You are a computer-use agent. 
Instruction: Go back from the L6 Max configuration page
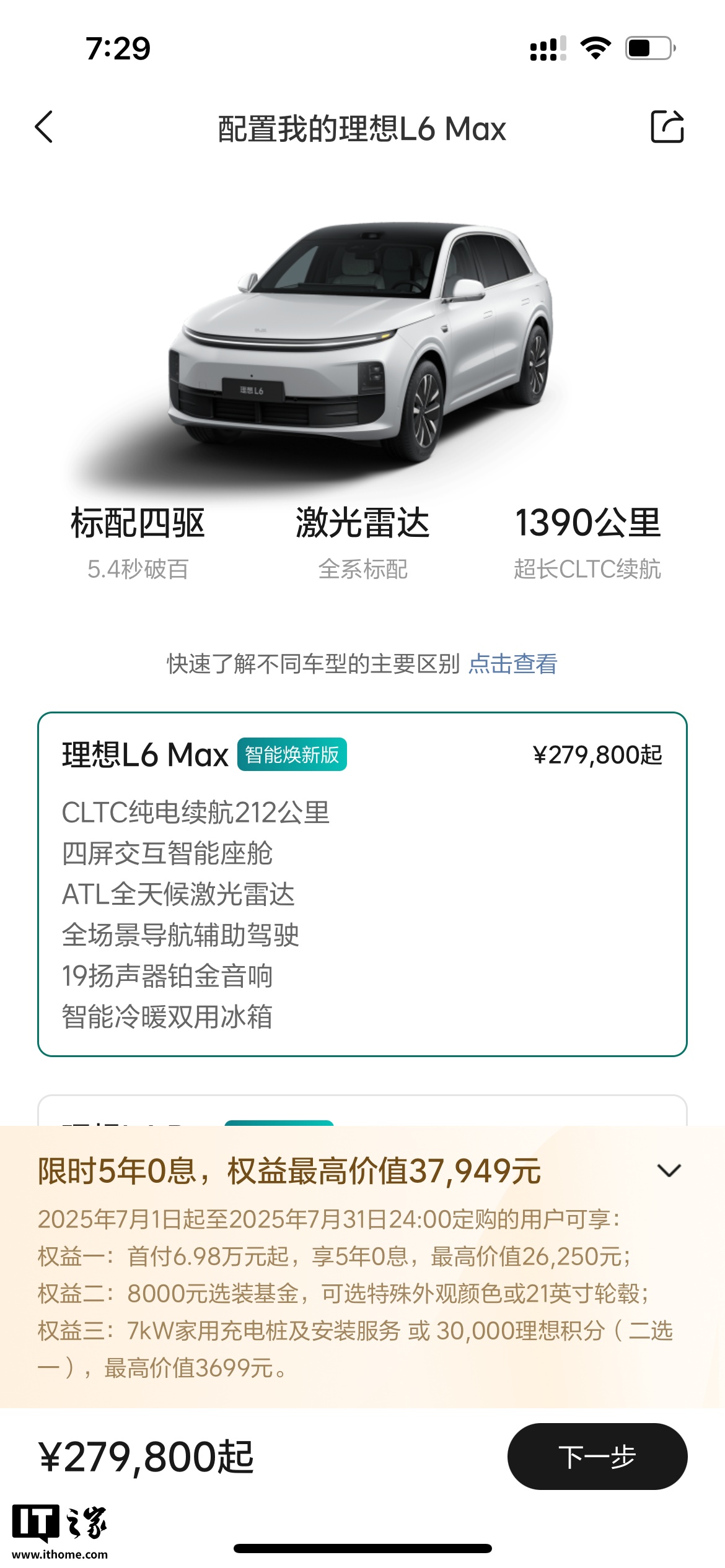(x=44, y=128)
